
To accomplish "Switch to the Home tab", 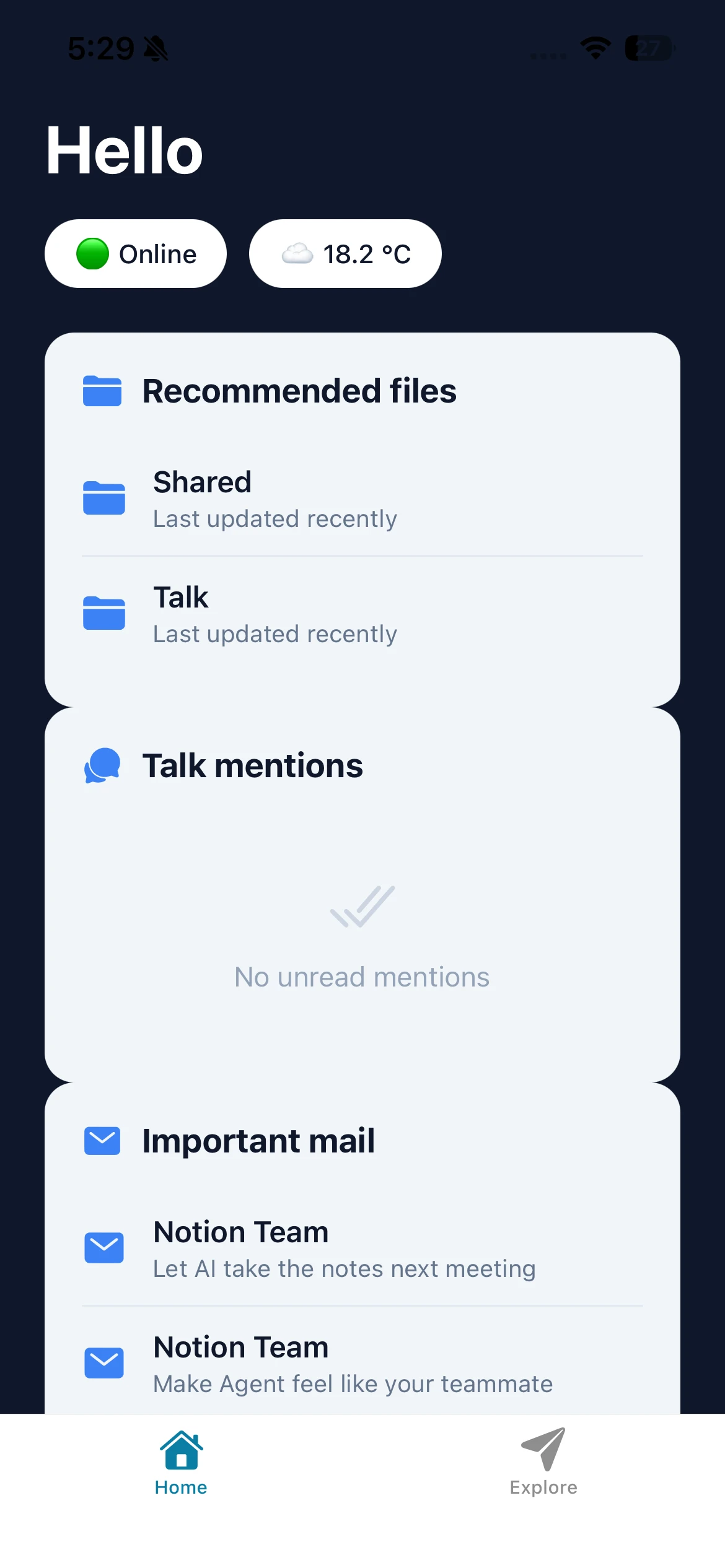I will click(x=181, y=1461).
